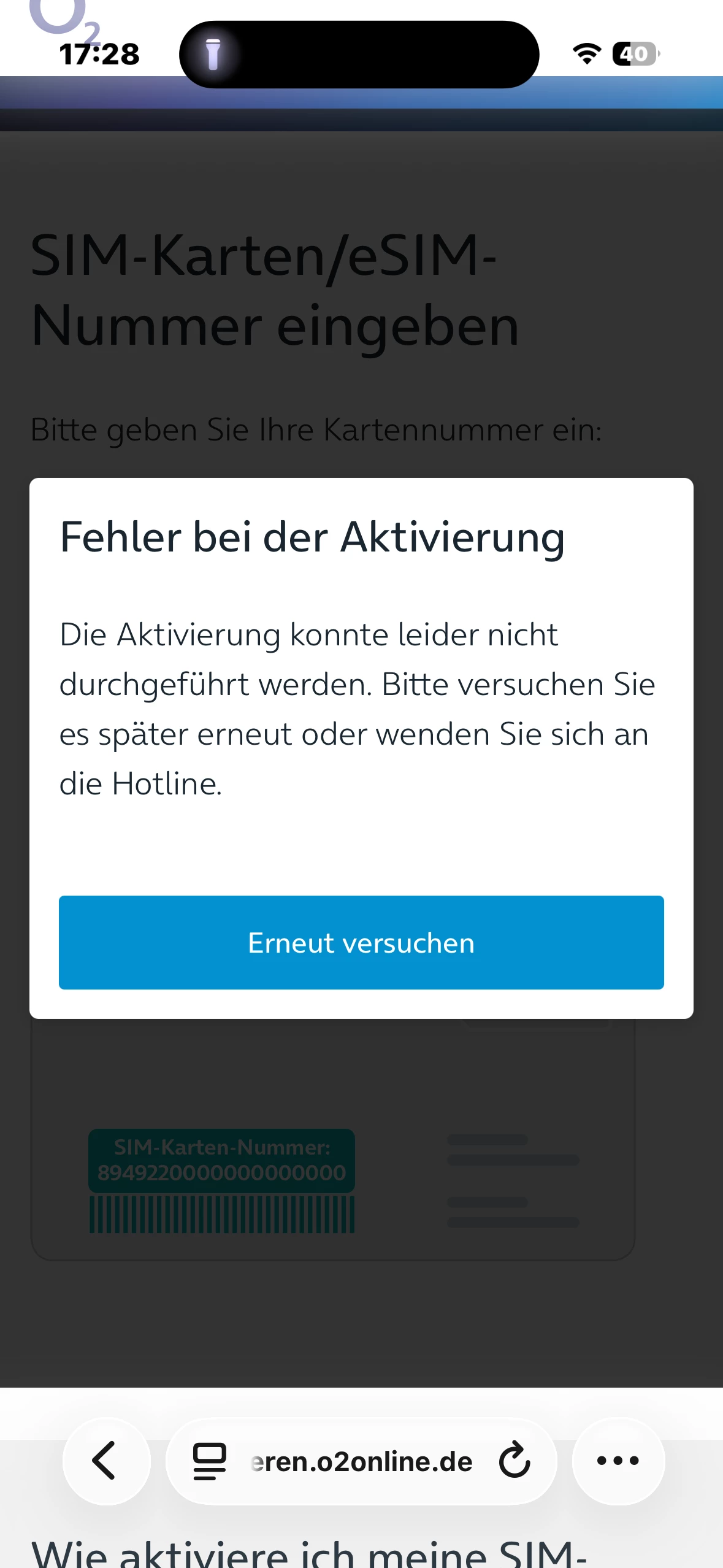Go back in the browser
The width and height of the screenshot is (723, 1568).
[x=105, y=1461]
